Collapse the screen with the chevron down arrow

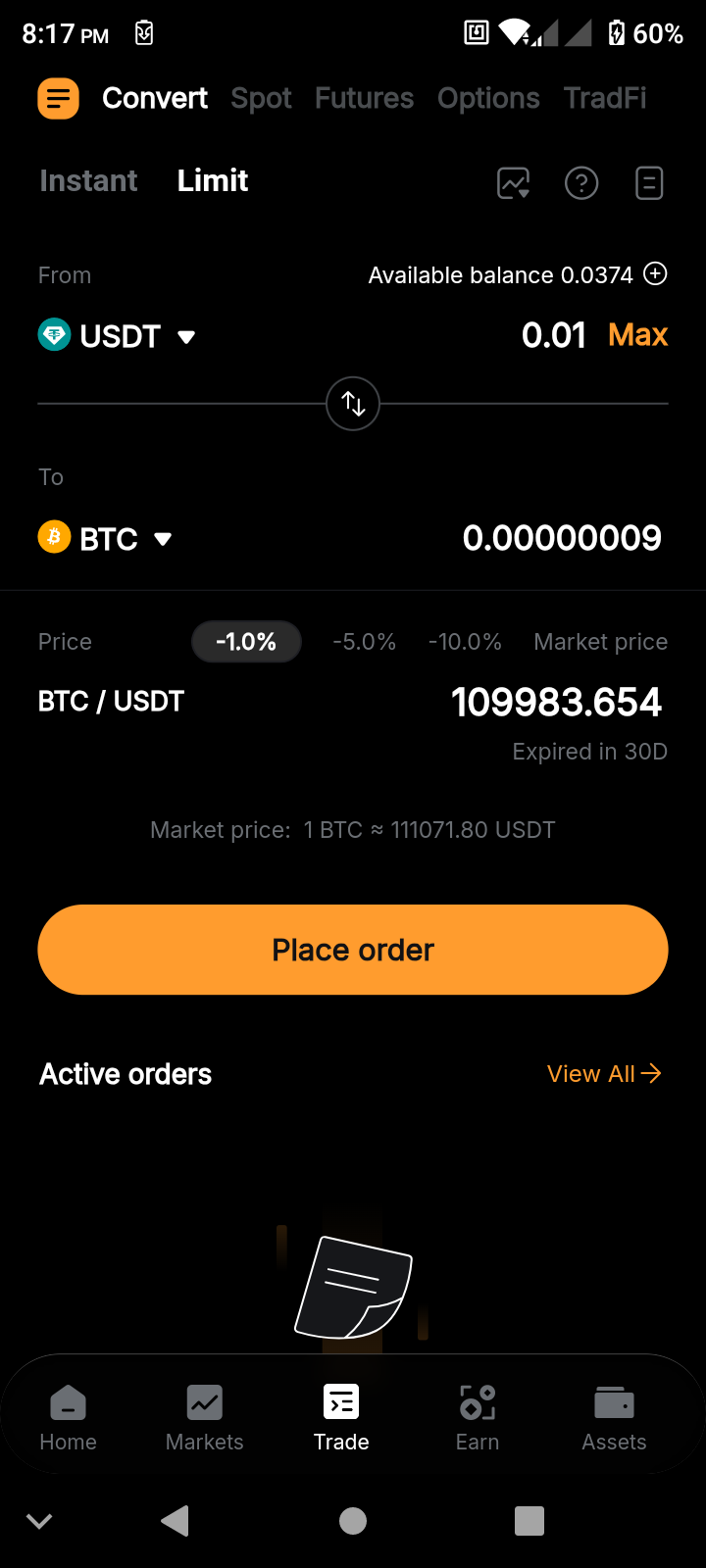(x=39, y=1521)
